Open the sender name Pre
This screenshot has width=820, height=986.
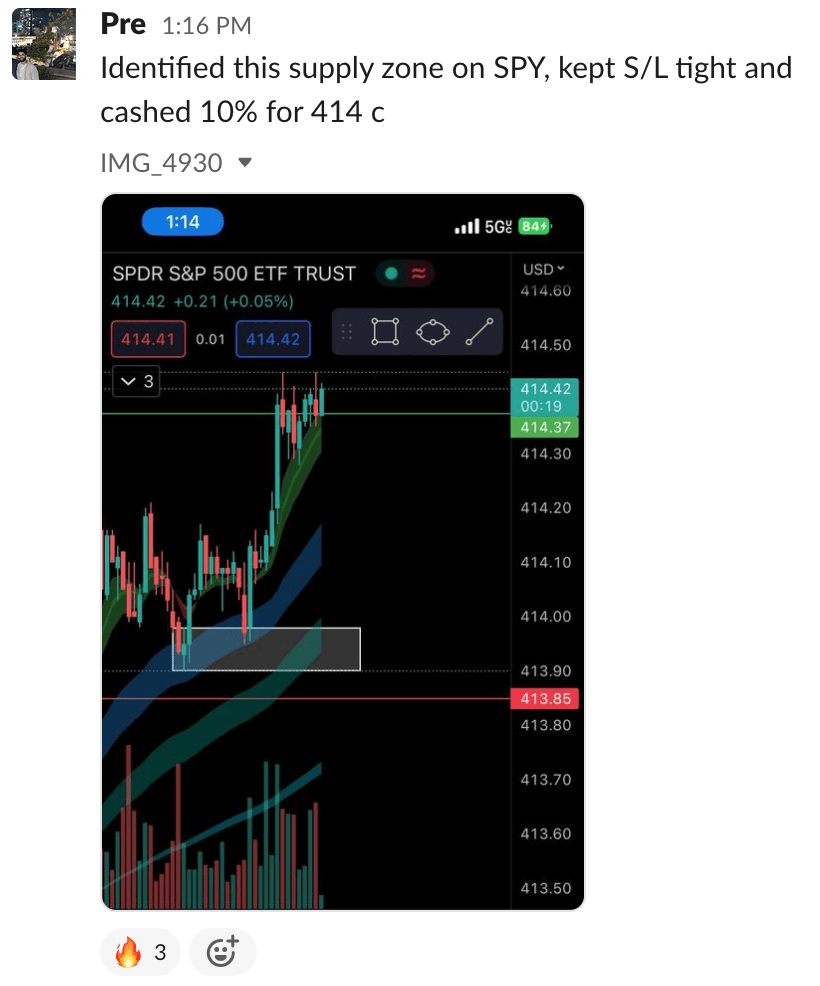click(123, 25)
